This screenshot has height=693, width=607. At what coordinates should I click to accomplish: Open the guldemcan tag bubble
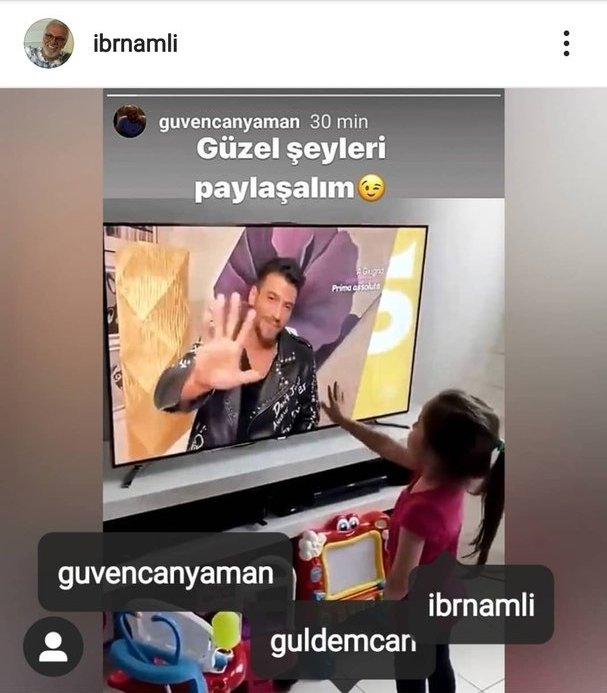point(343,641)
